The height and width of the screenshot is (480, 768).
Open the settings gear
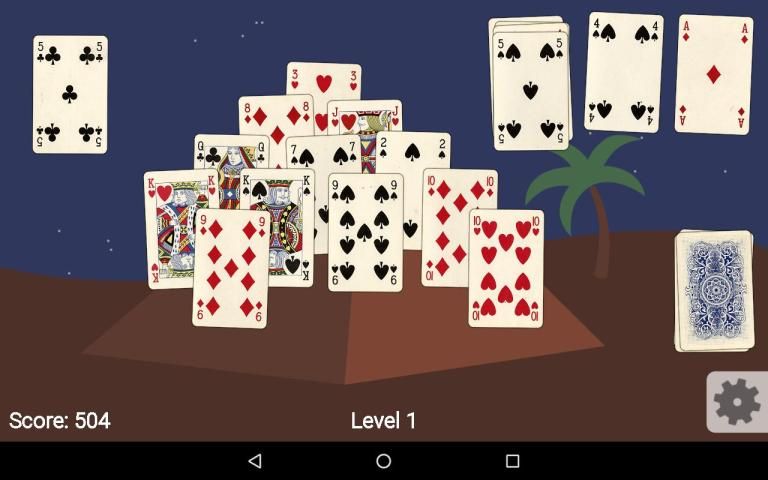[x=737, y=401]
